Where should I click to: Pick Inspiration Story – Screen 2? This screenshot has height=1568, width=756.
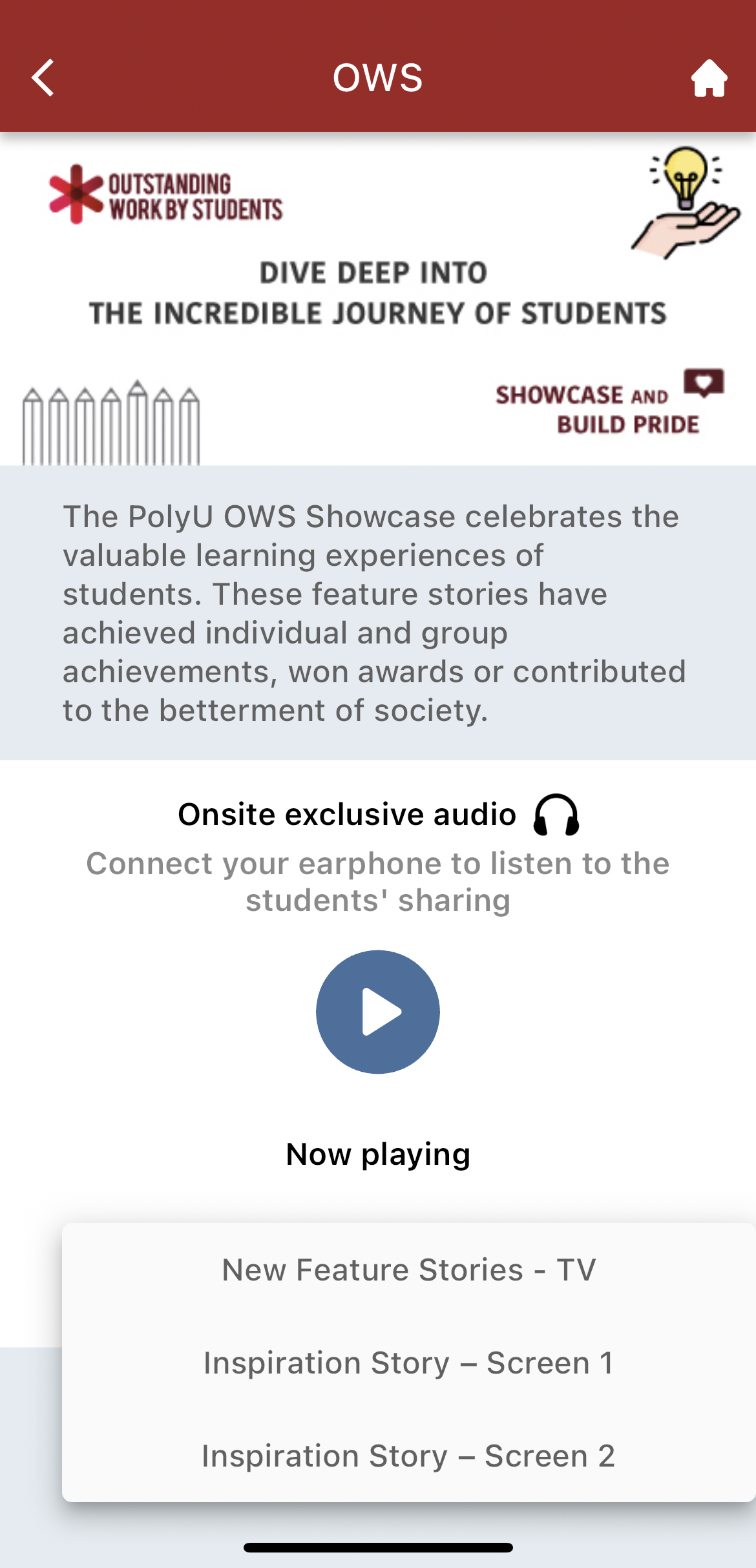(x=409, y=1456)
